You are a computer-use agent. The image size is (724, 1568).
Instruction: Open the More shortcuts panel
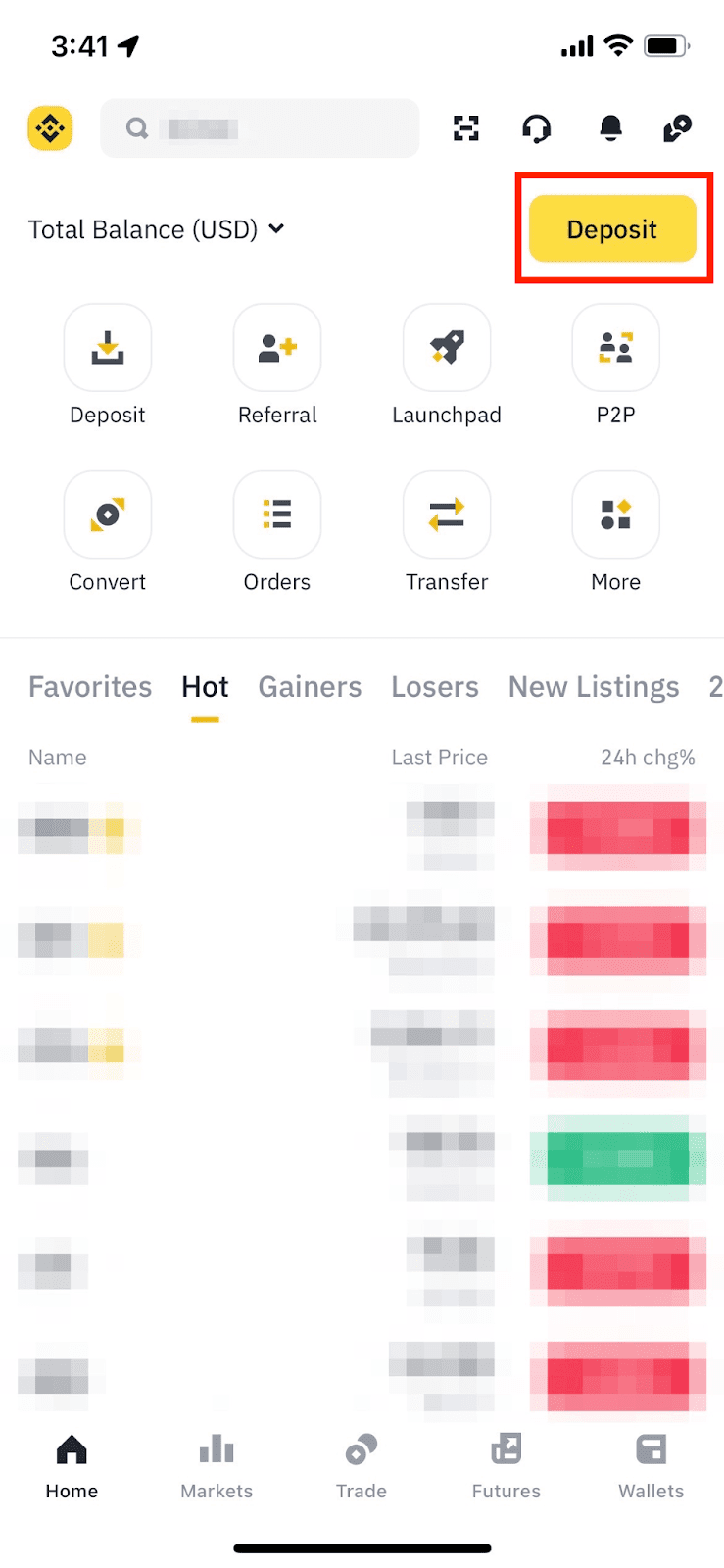click(615, 514)
